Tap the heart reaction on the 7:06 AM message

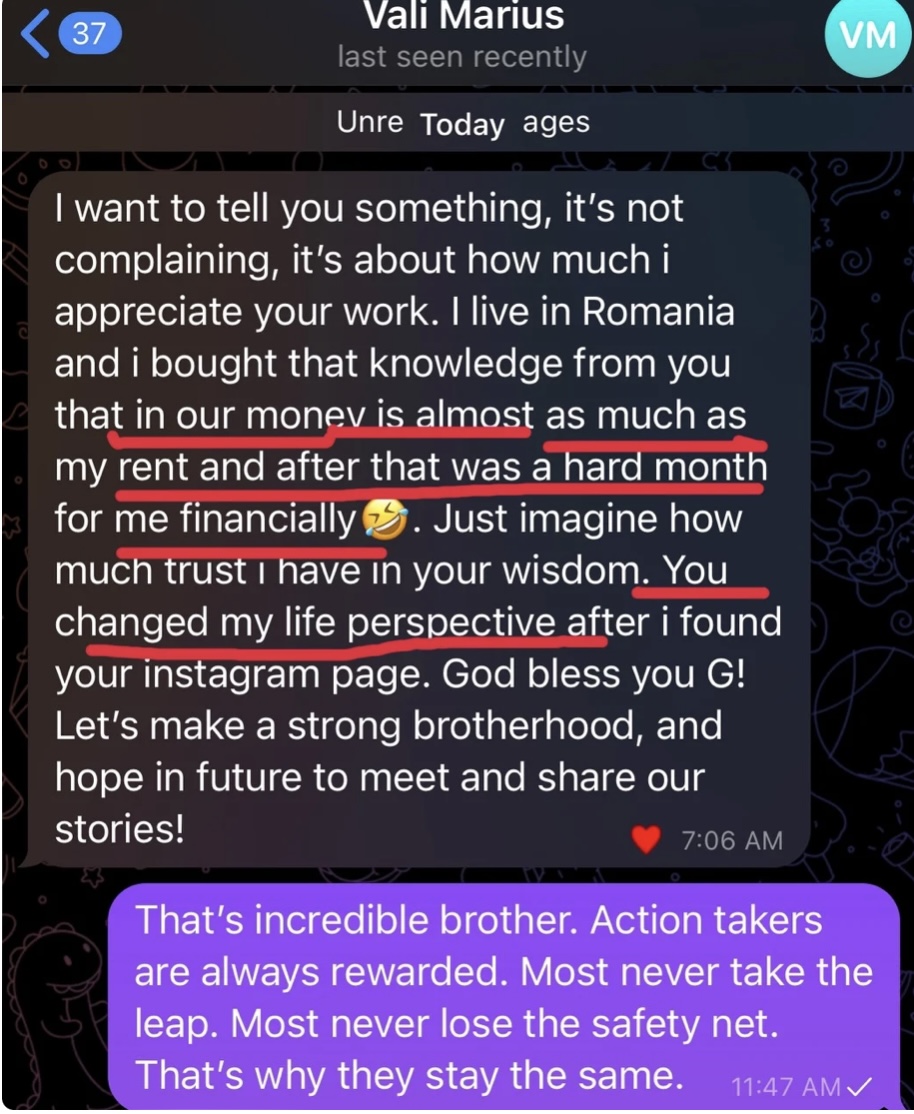647,841
